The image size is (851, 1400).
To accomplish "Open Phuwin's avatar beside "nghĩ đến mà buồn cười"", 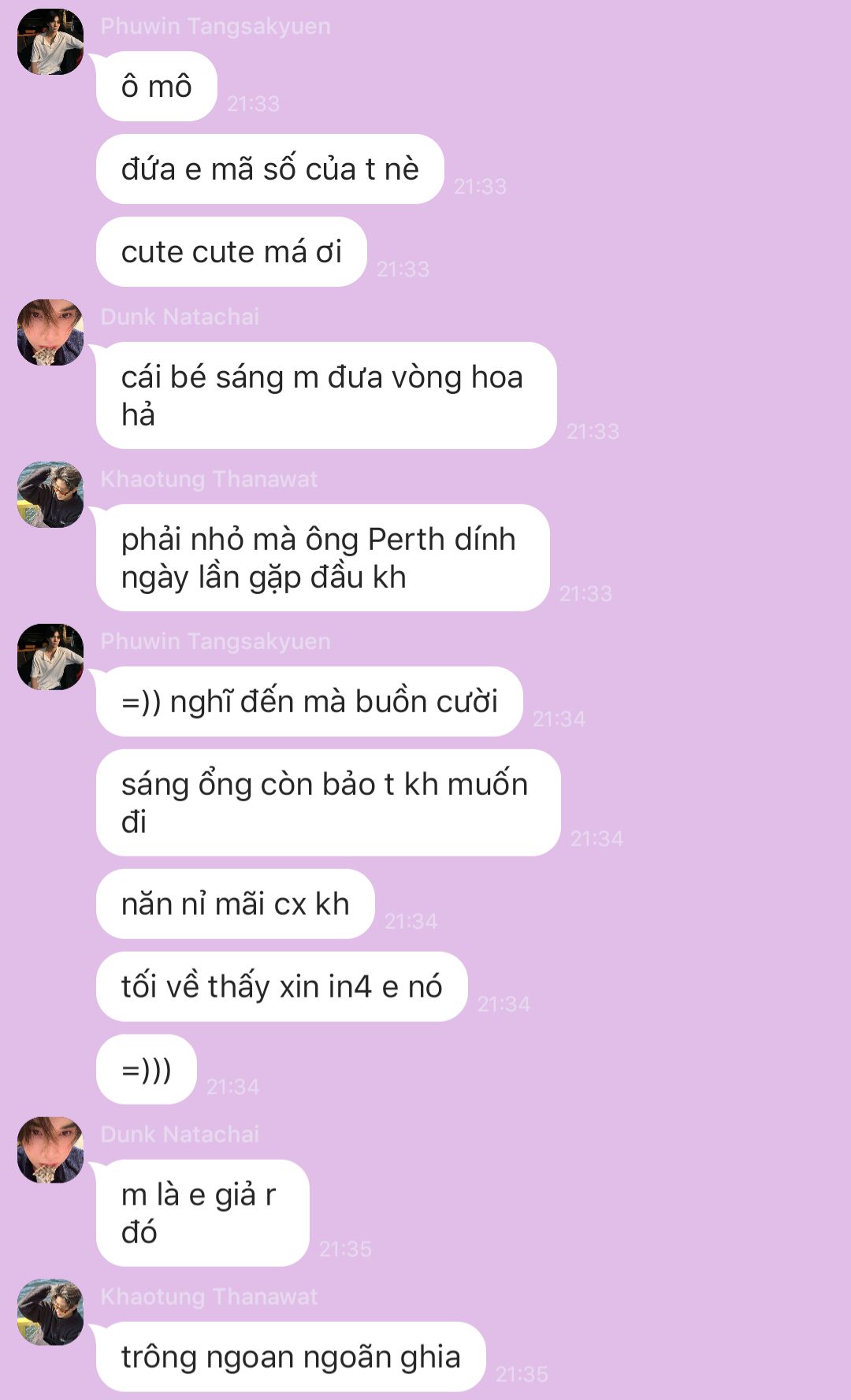I will point(50,657).
